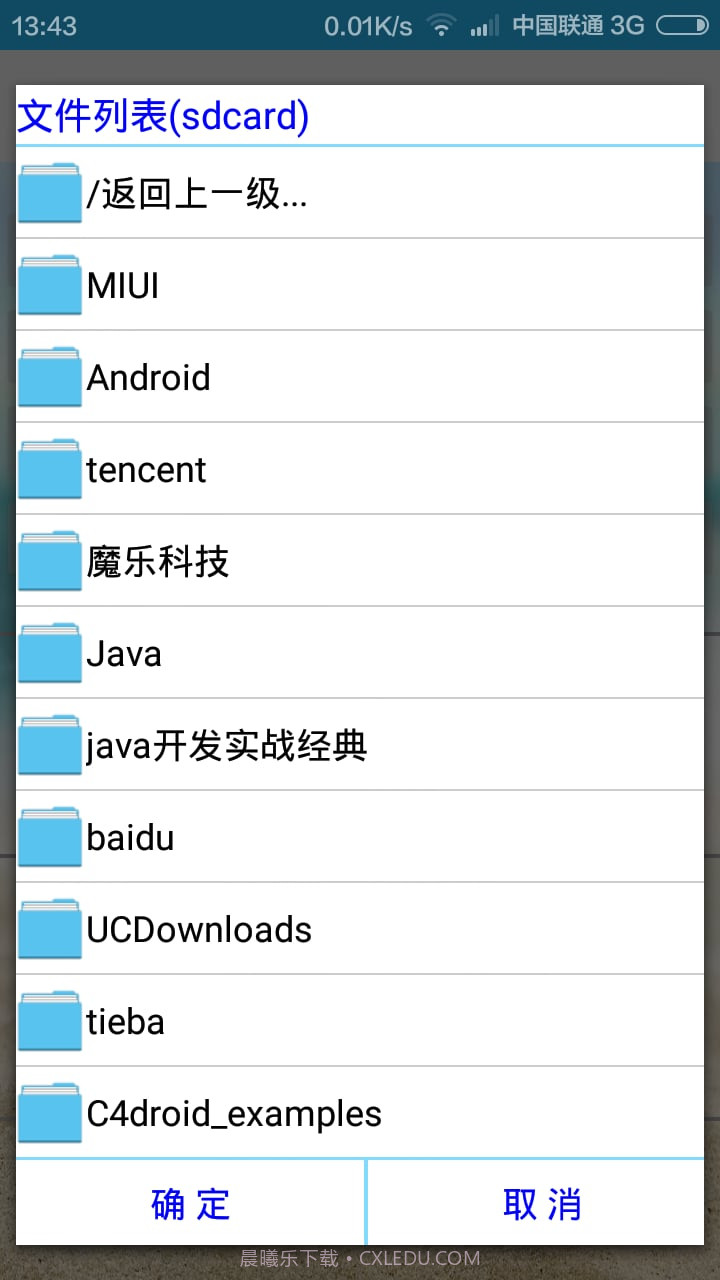Click the Wi-Fi status bar icon
This screenshot has height=1280, width=720.
coord(441,25)
